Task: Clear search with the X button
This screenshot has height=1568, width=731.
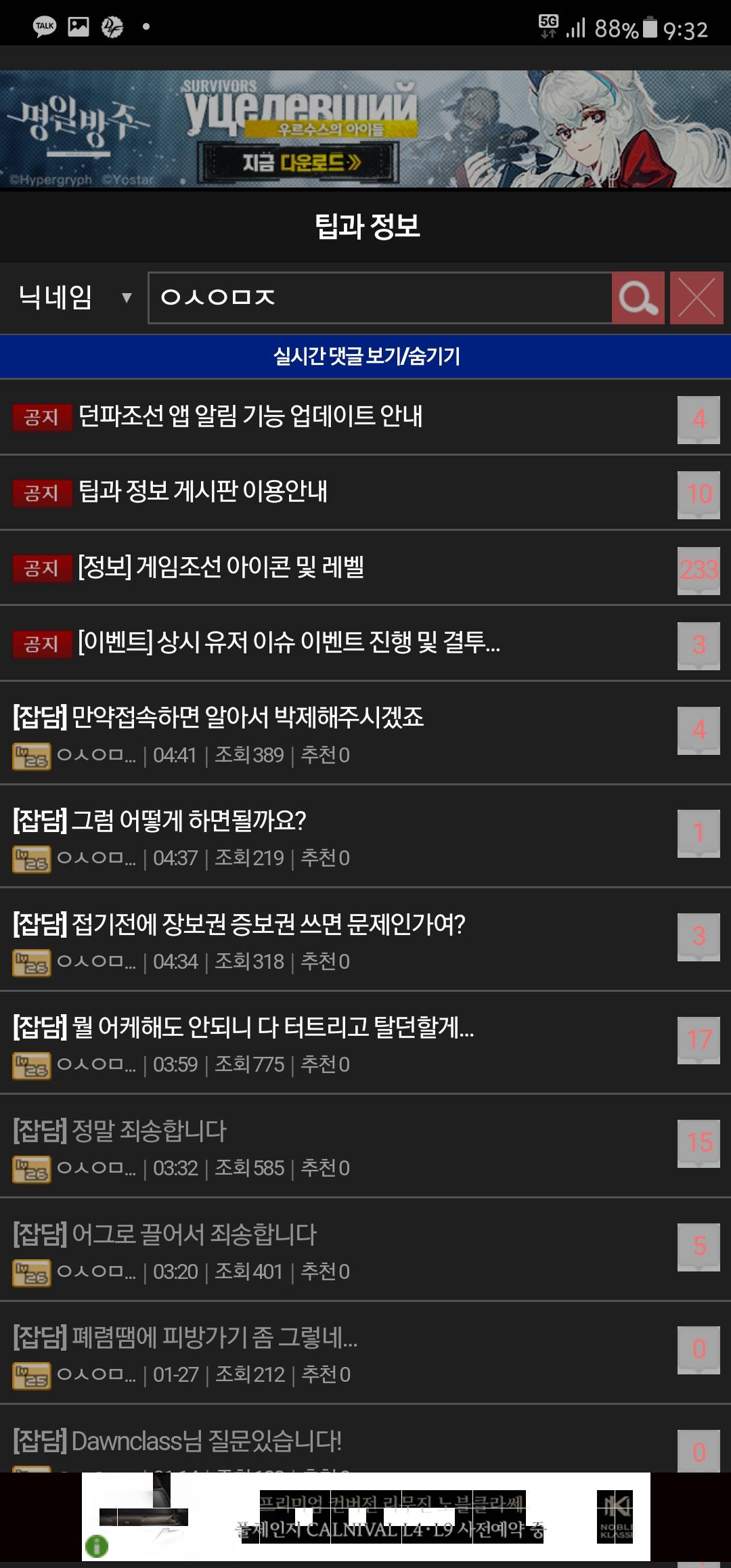Action: [696, 298]
